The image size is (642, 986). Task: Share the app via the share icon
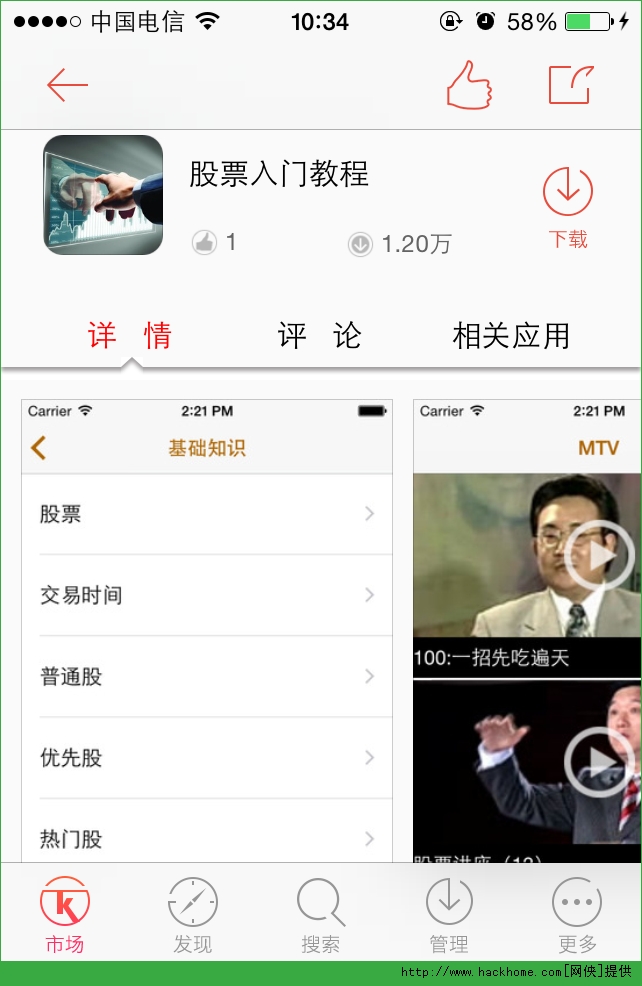tap(571, 86)
